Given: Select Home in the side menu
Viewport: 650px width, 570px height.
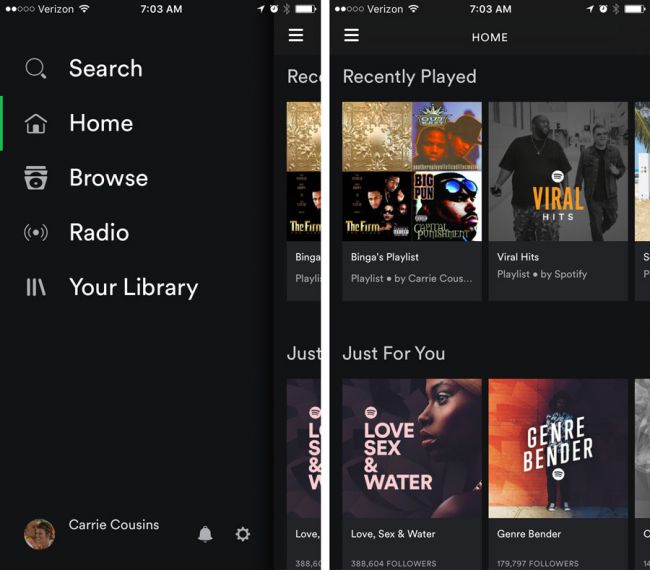Looking at the screenshot, I should 100,123.
